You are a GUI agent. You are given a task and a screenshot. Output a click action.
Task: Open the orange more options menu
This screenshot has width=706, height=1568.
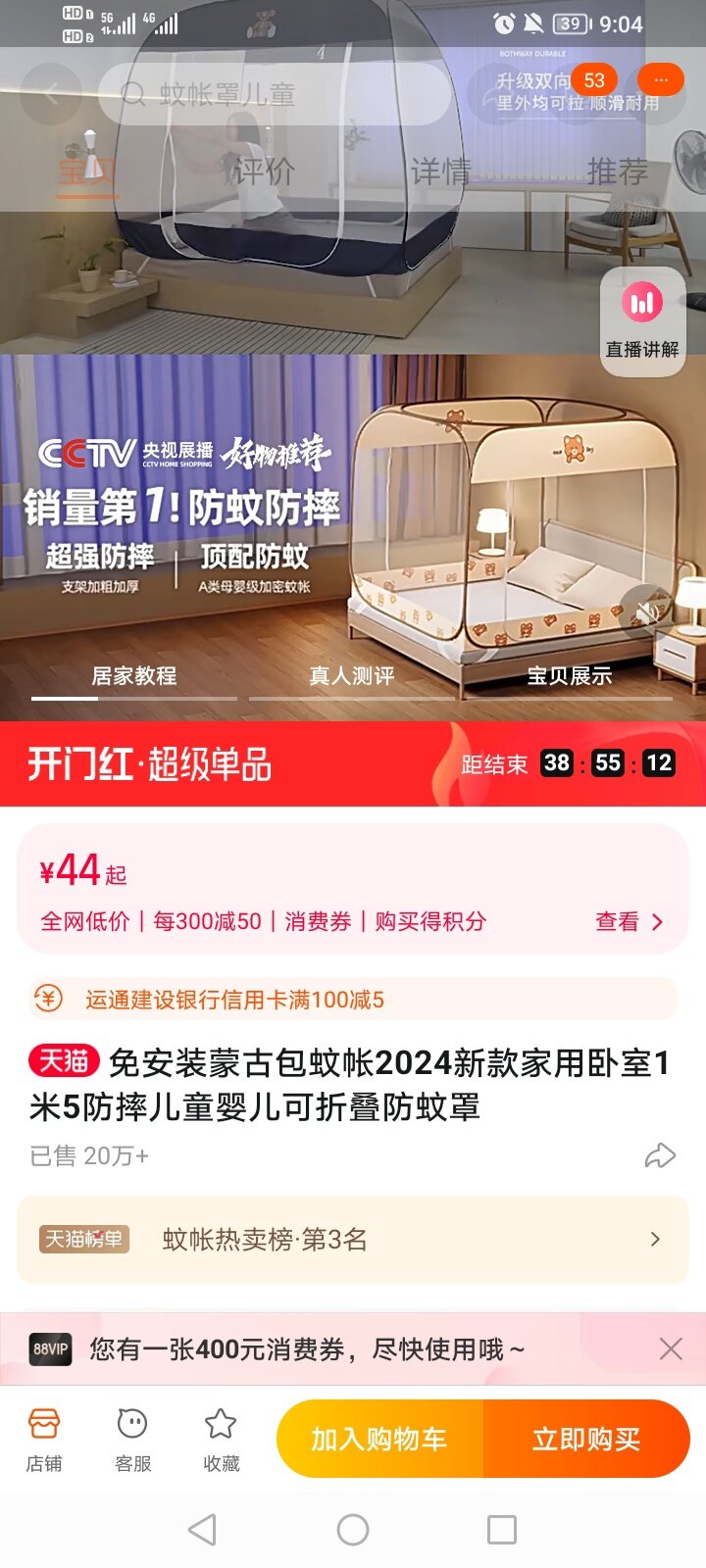pyautogui.click(x=660, y=79)
